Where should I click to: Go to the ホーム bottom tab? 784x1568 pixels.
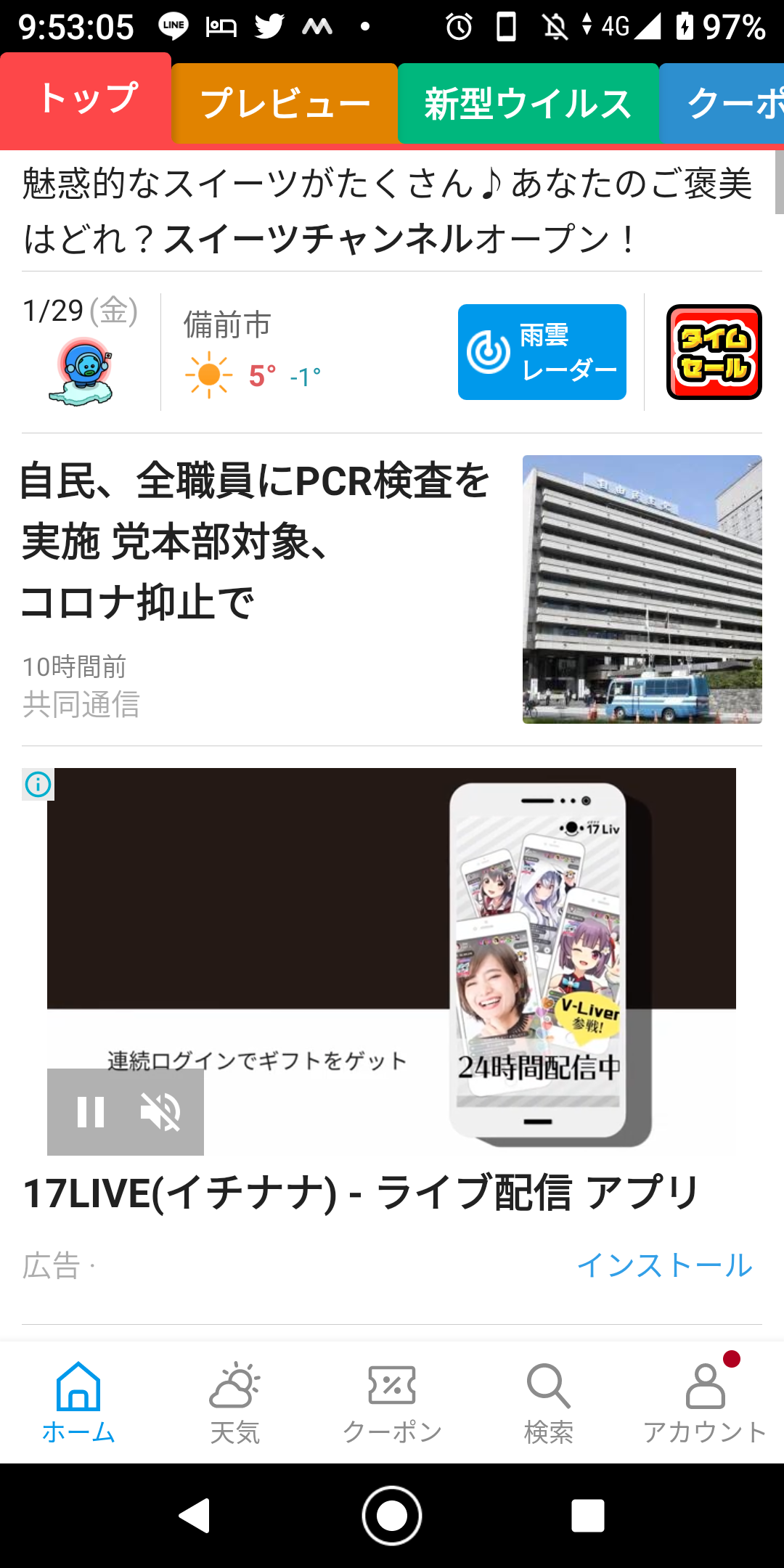click(x=78, y=1402)
